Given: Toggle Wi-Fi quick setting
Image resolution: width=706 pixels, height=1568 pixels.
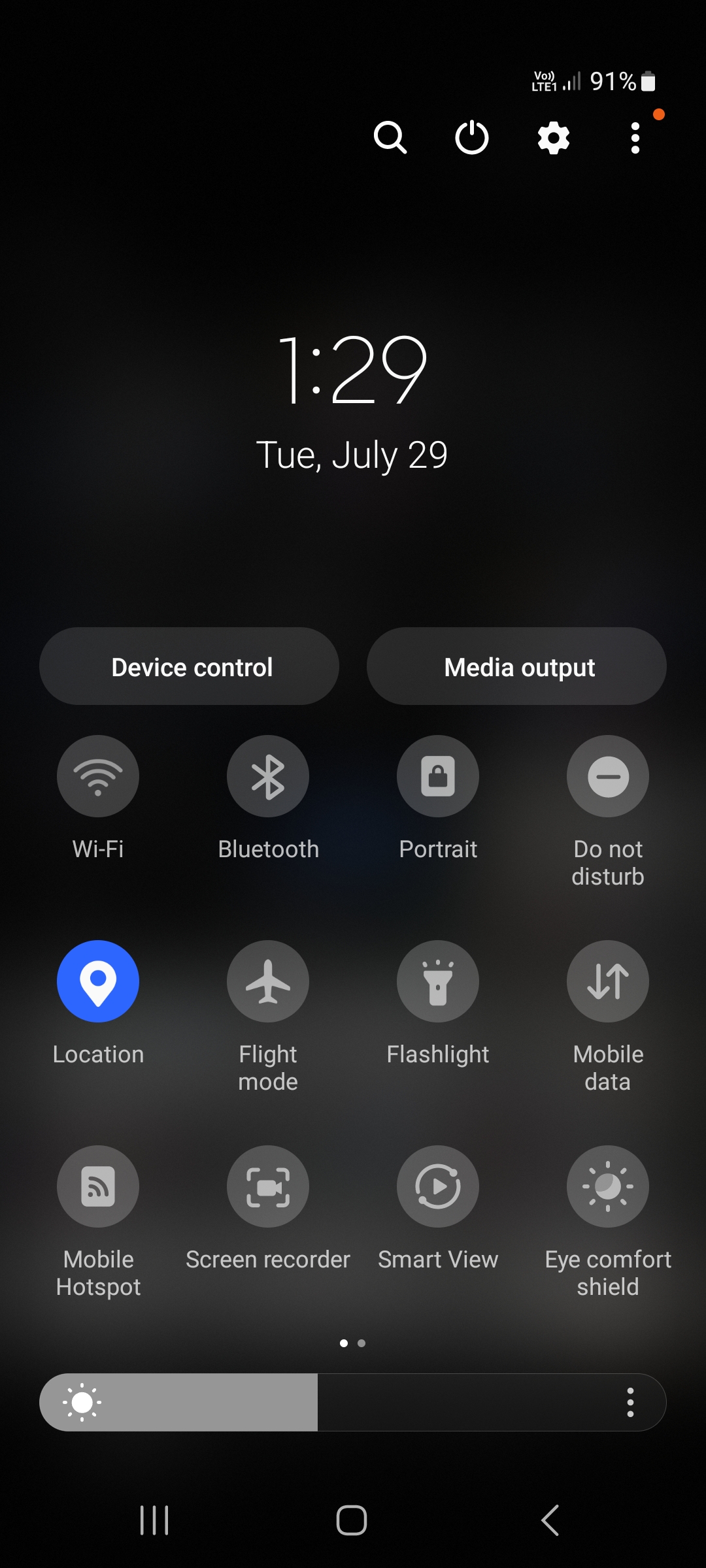Looking at the screenshot, I should click(x=98, y=776).
